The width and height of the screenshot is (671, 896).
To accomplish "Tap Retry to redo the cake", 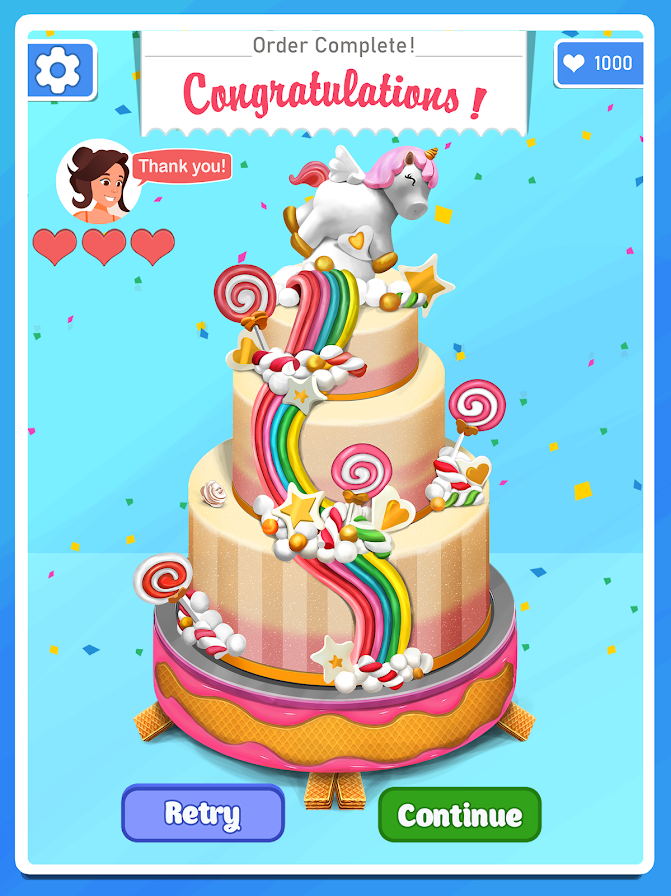I will pos(203,813).
